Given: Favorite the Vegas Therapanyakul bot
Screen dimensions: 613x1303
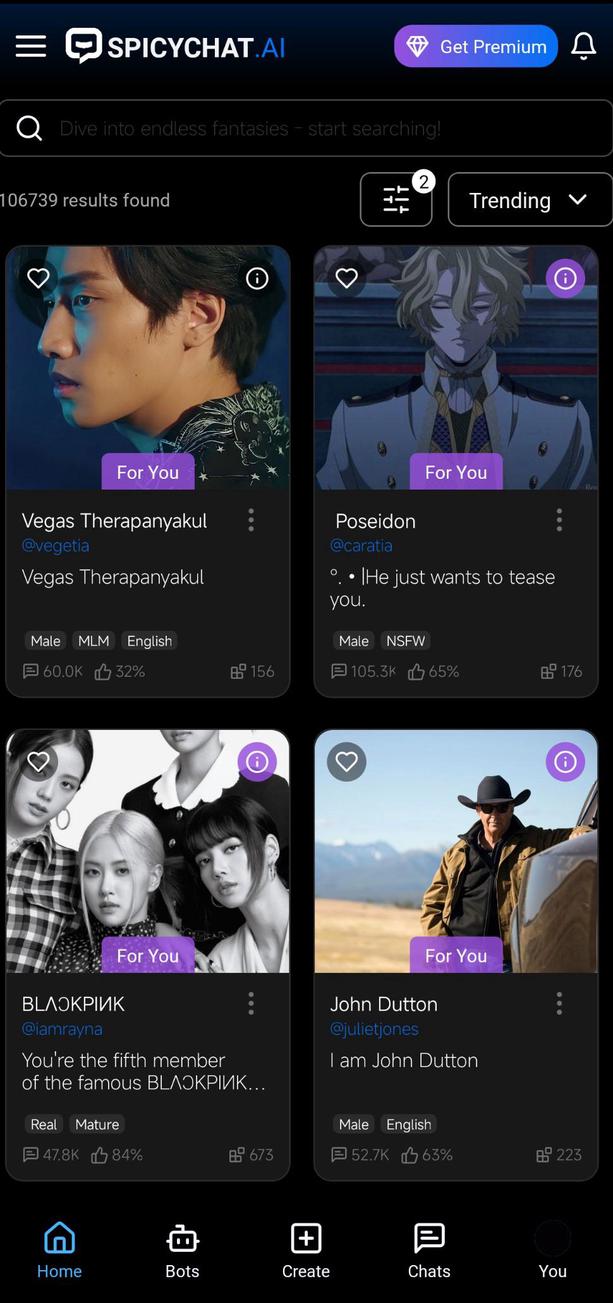Looking at the screenshot, I should tap(38, 278).
